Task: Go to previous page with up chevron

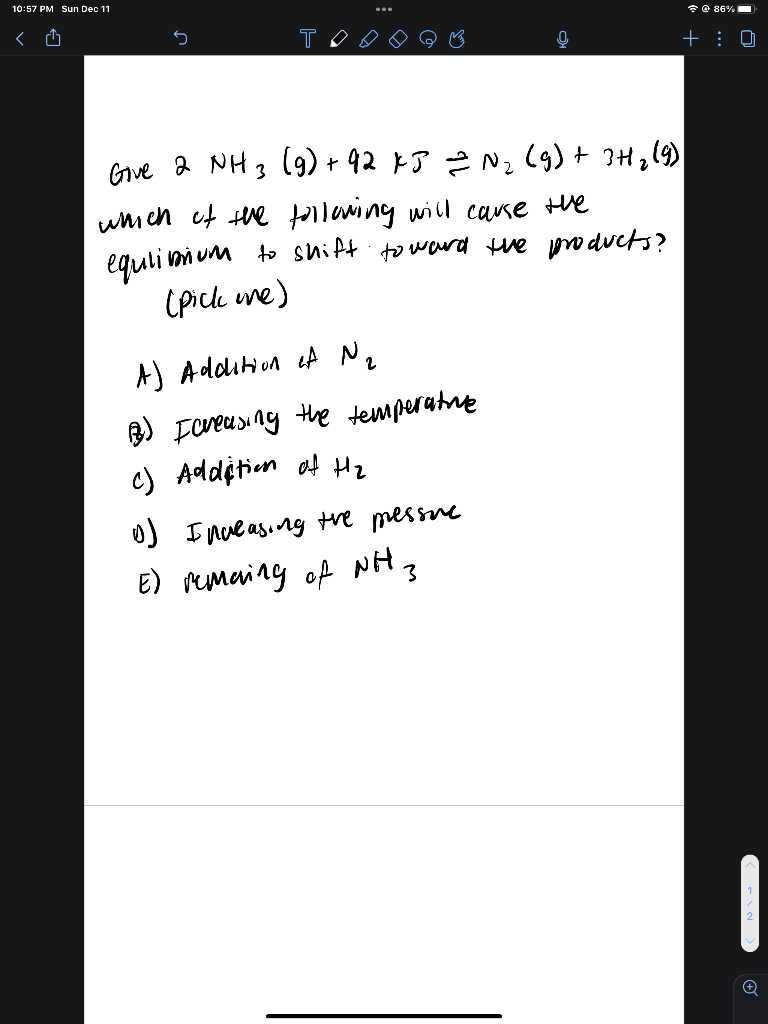Action: pos(750,868)
